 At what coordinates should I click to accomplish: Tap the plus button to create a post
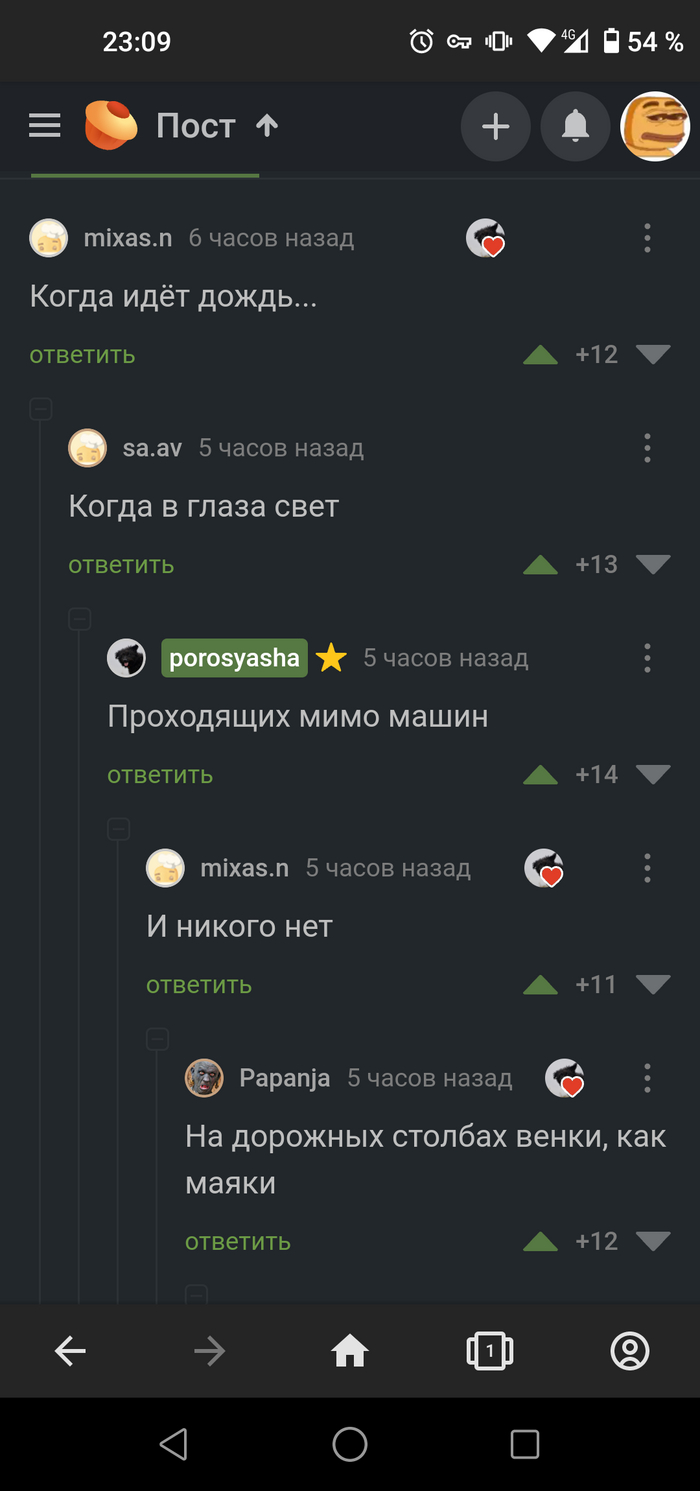(495, 126)
